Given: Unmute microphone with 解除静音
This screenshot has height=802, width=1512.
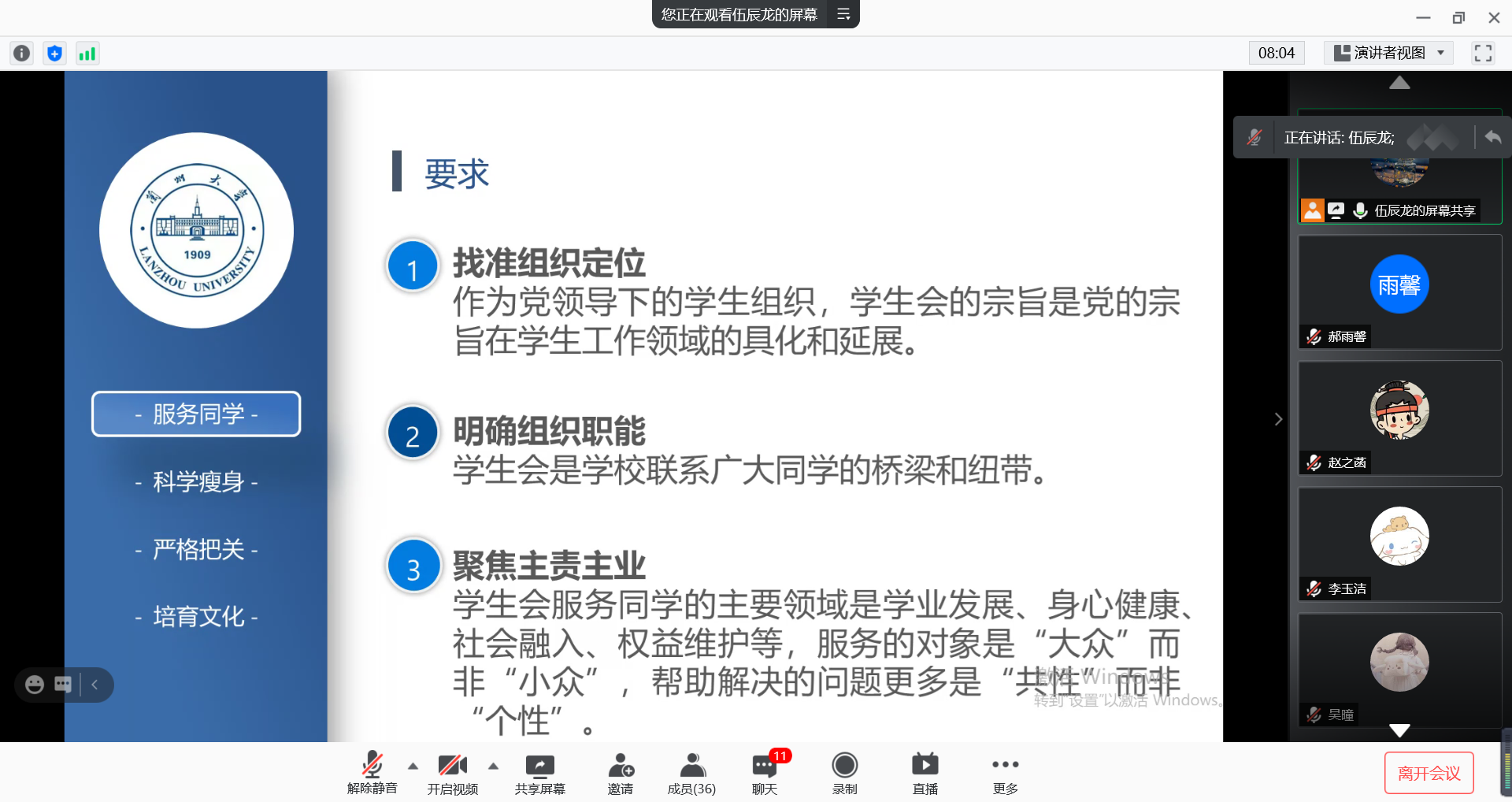Looking at the screenshot, I should [x=372, y=772].
